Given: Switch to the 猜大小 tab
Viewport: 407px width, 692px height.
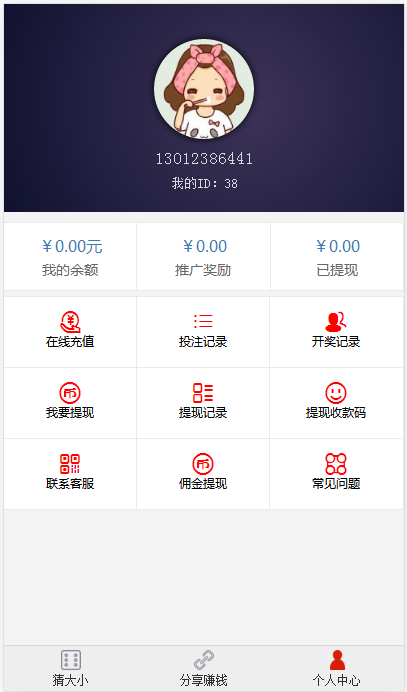Looking at the screenshot, I should click(x=71, y=669).
